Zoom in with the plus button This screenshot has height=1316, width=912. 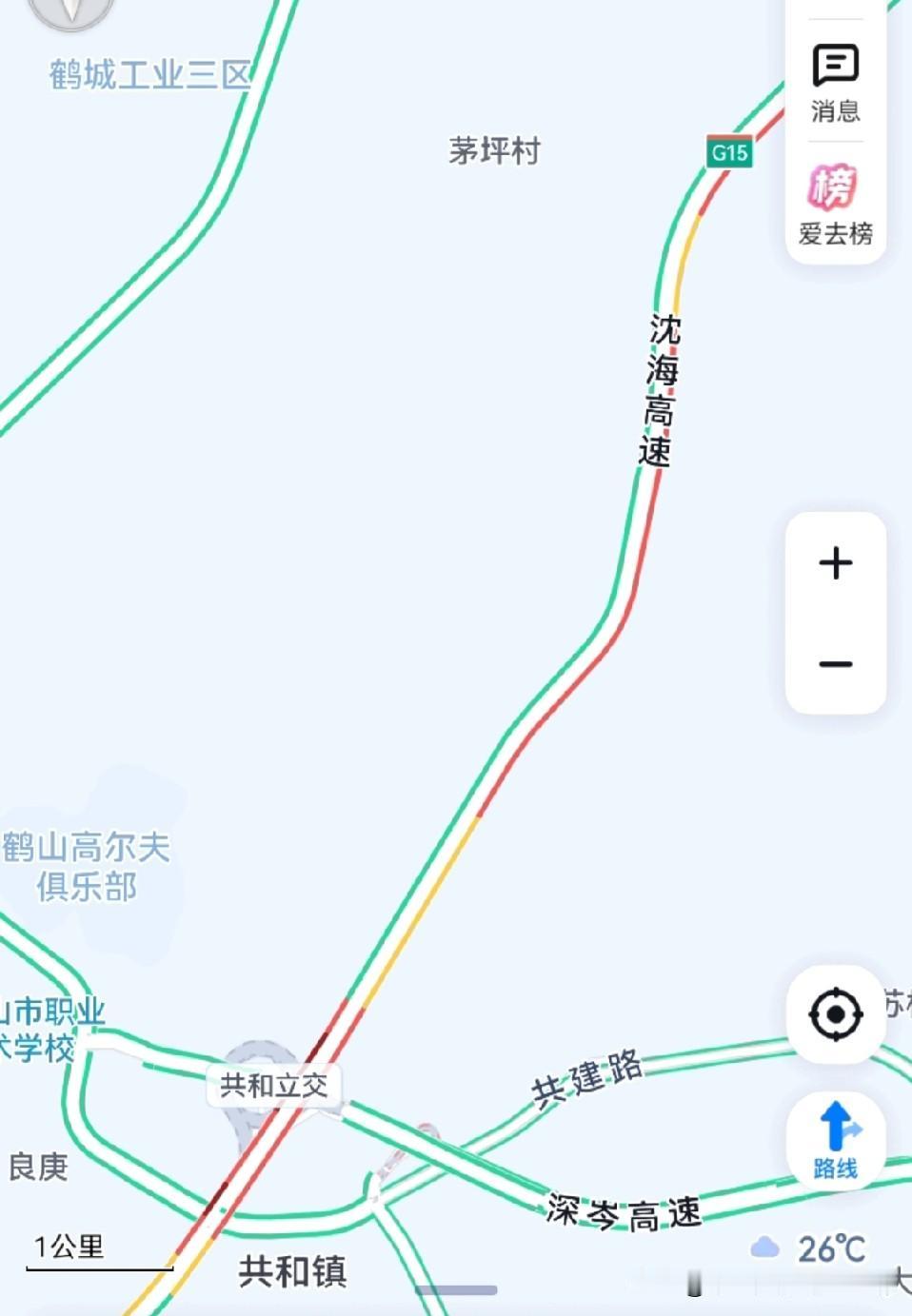pos(835,562)
